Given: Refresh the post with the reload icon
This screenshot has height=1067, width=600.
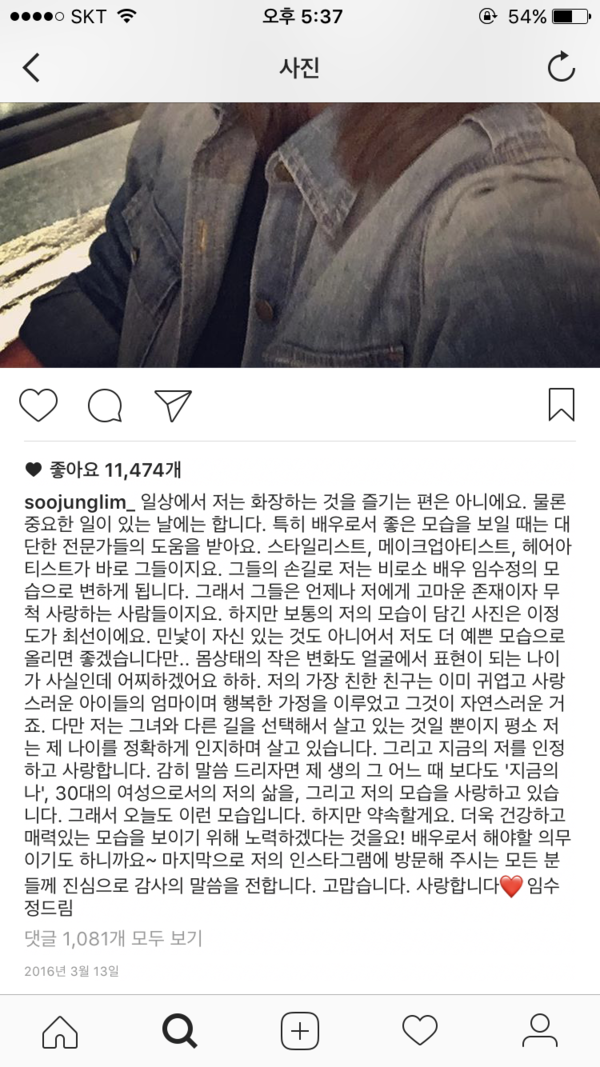Looking at the screenshot, I should [561, 68].
